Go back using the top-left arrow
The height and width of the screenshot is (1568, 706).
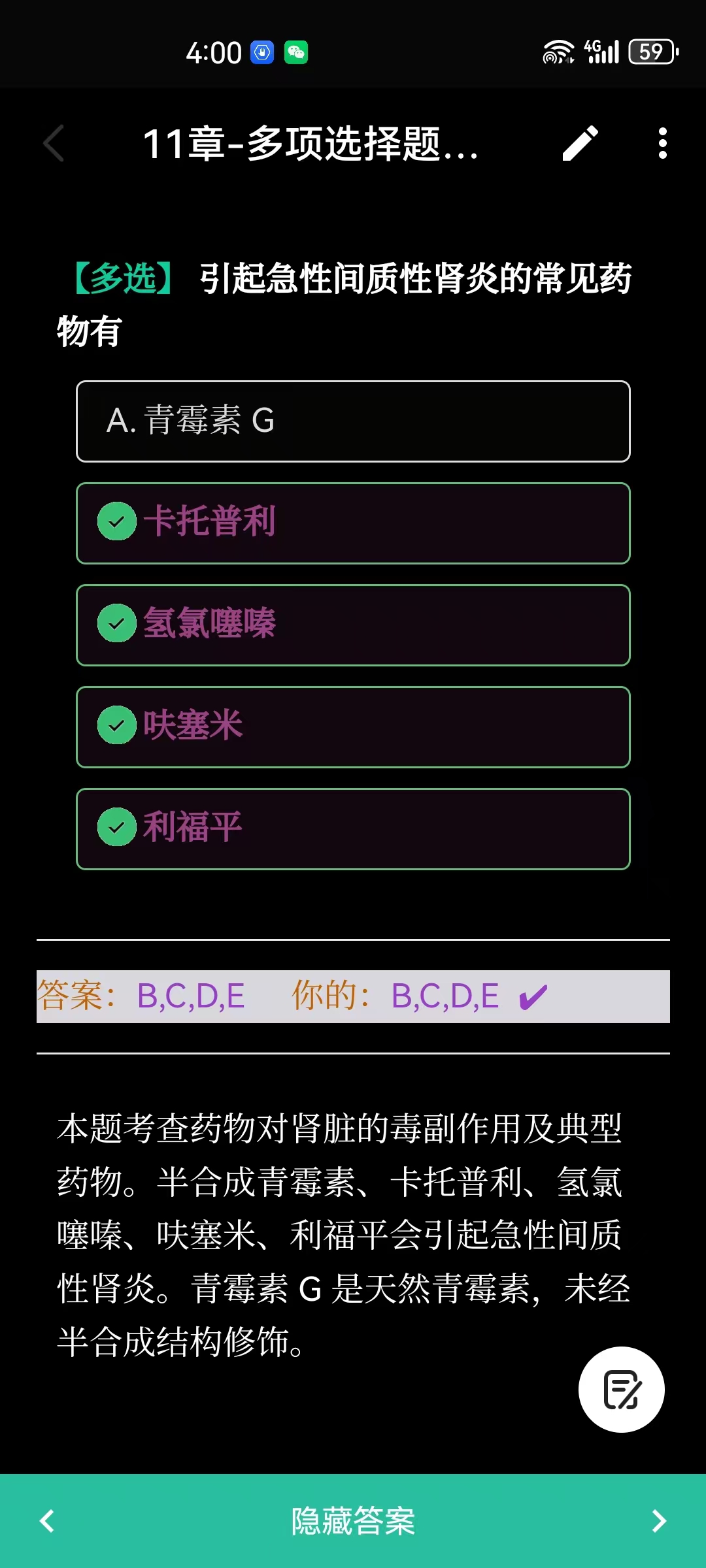(x=54, y=143)
